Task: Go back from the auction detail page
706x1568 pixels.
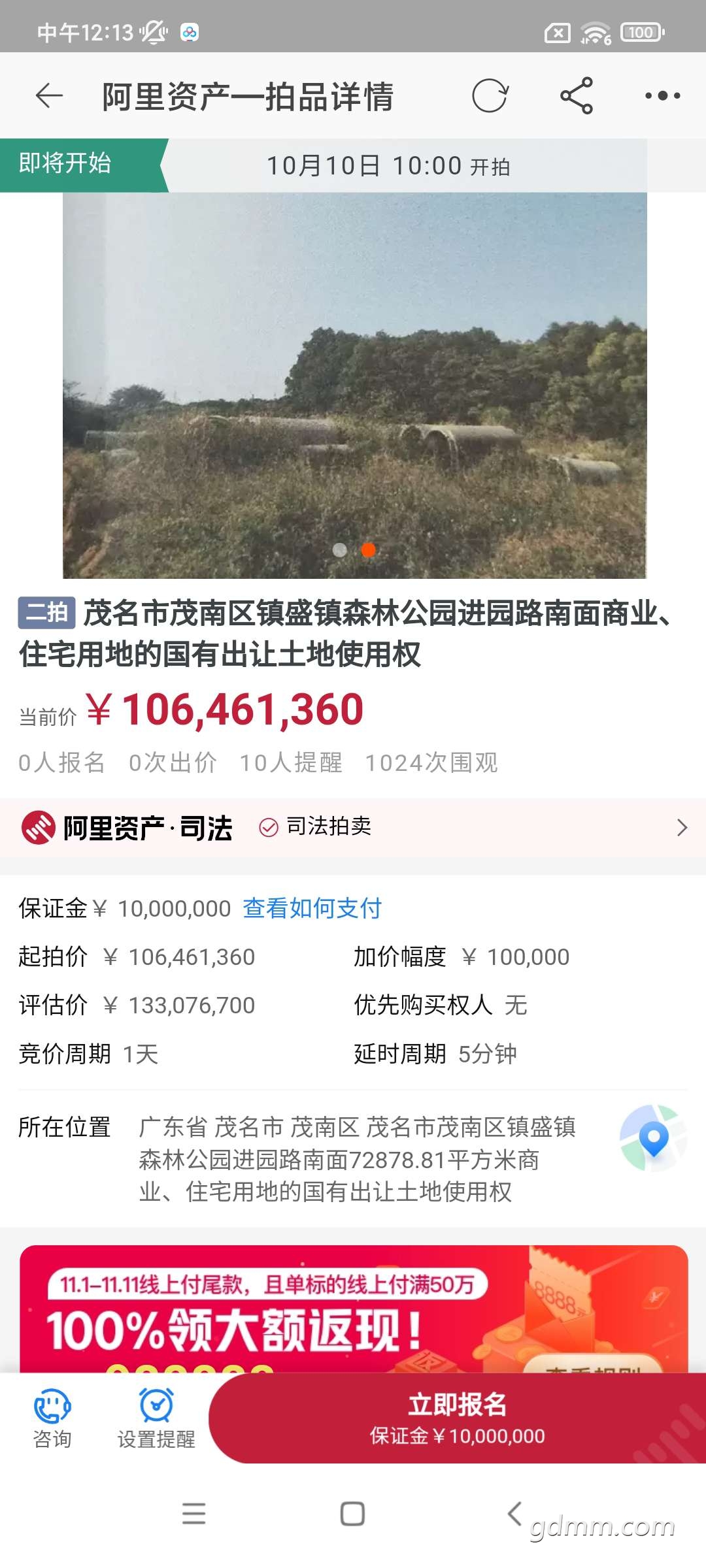Action: 49,96
